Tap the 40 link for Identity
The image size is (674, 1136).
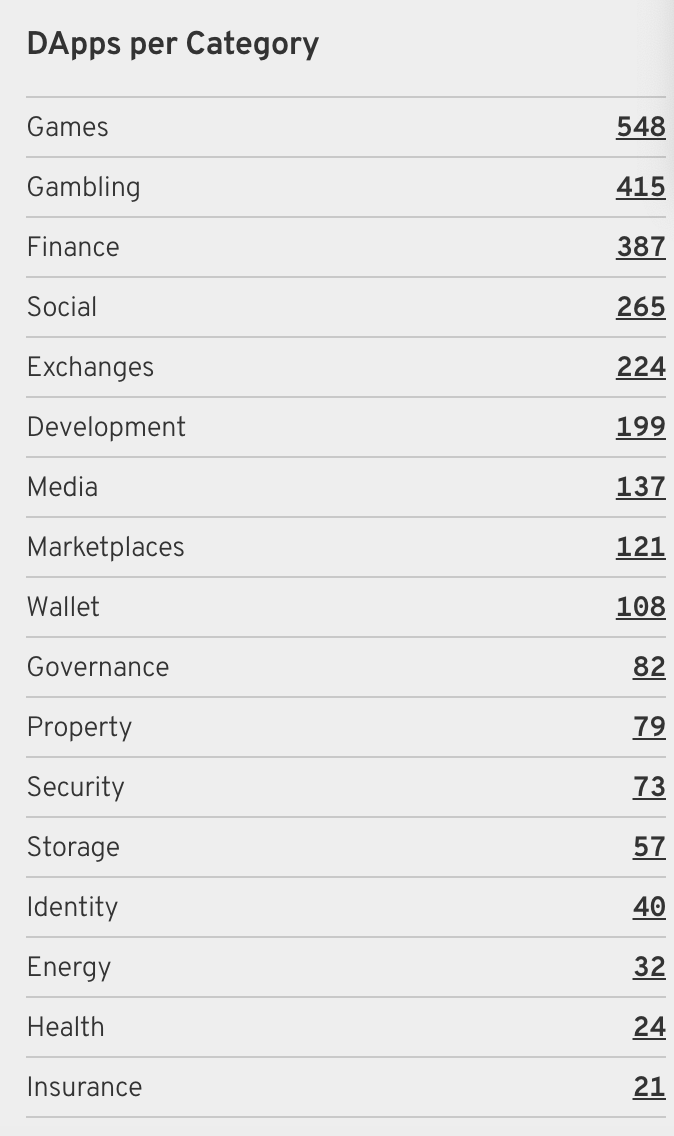[649, 907]
